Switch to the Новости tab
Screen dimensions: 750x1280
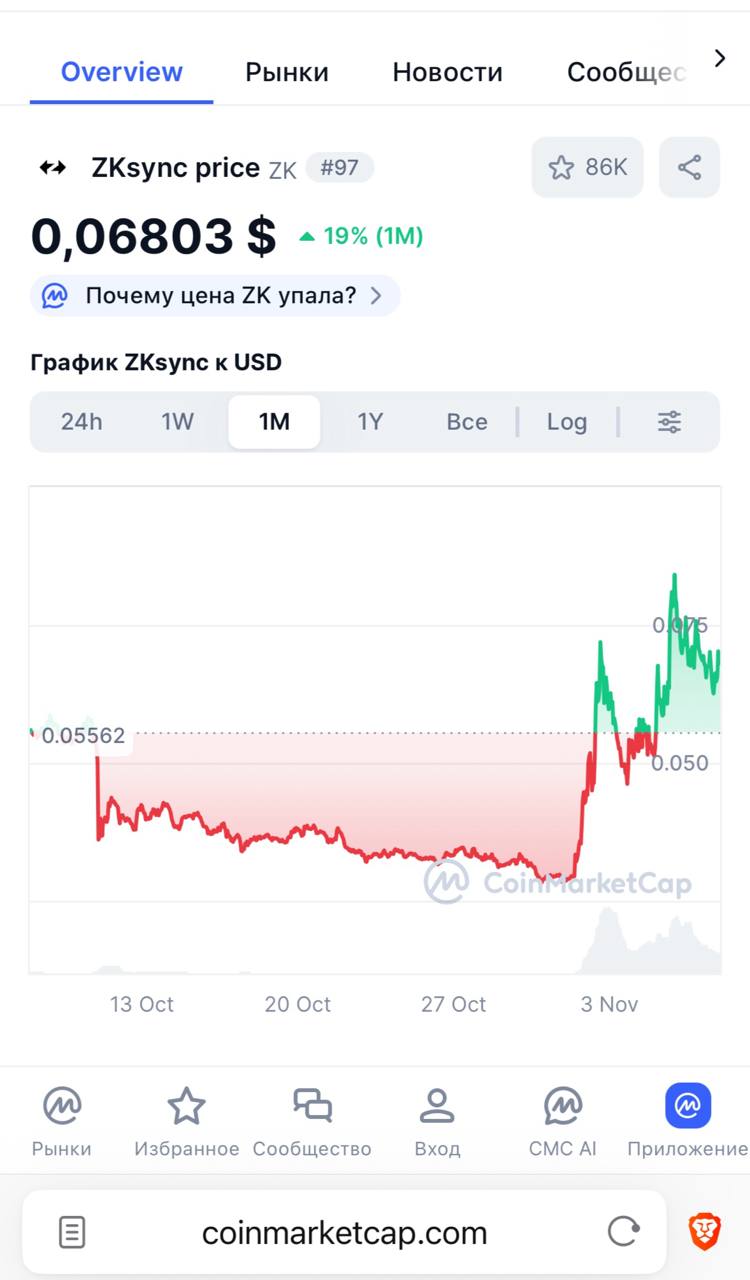tap(447, 71)
